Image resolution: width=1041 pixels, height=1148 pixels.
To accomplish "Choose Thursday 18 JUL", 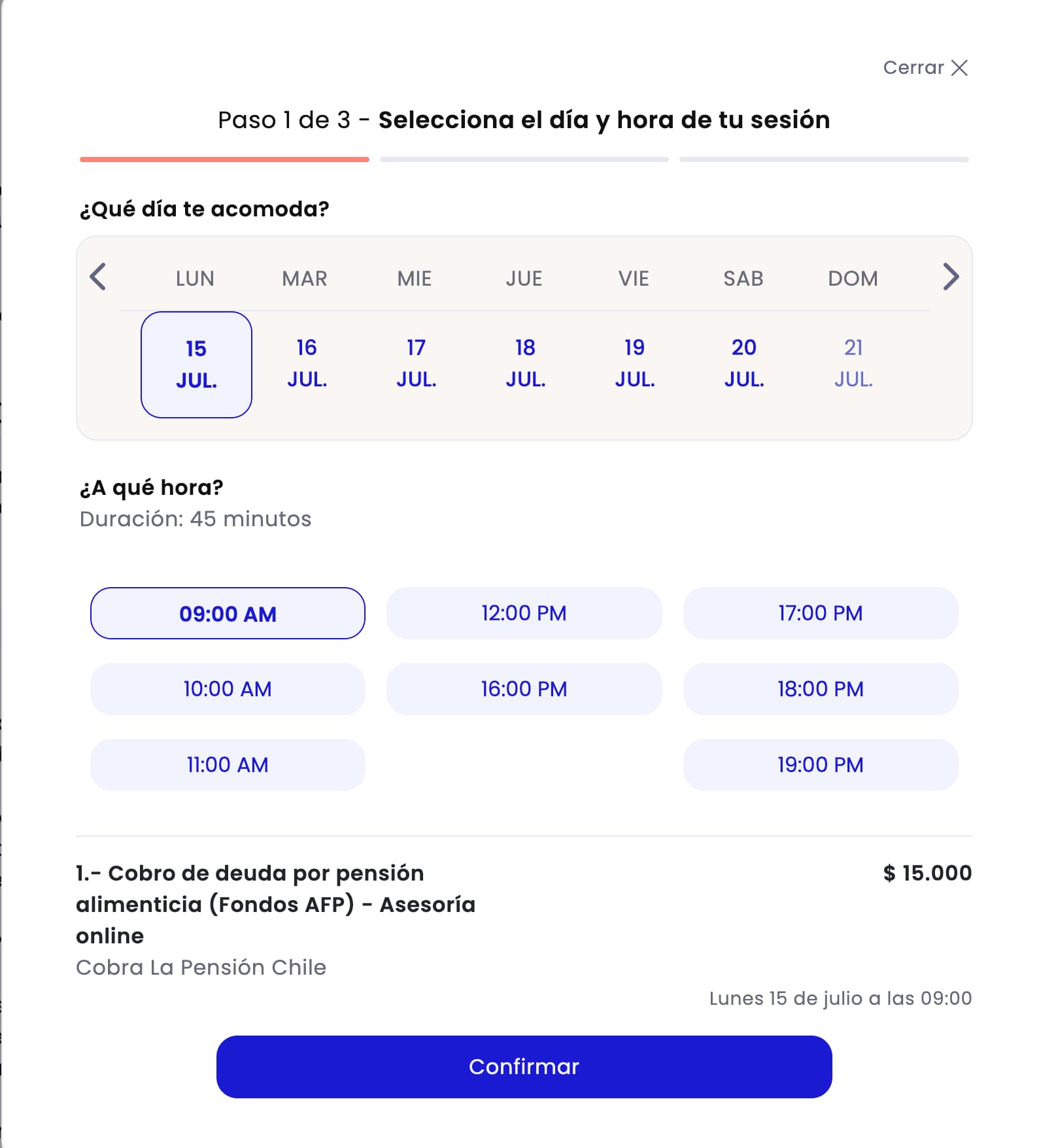I will (525, 363).
